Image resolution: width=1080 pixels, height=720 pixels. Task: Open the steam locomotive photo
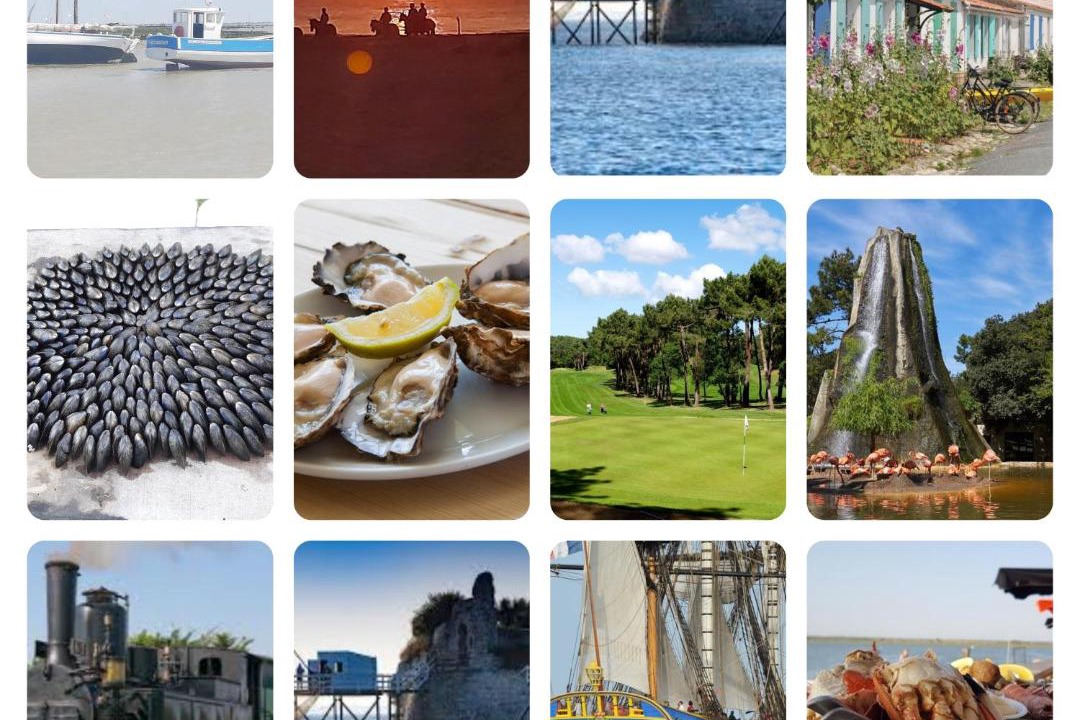[x=150, y=630]
